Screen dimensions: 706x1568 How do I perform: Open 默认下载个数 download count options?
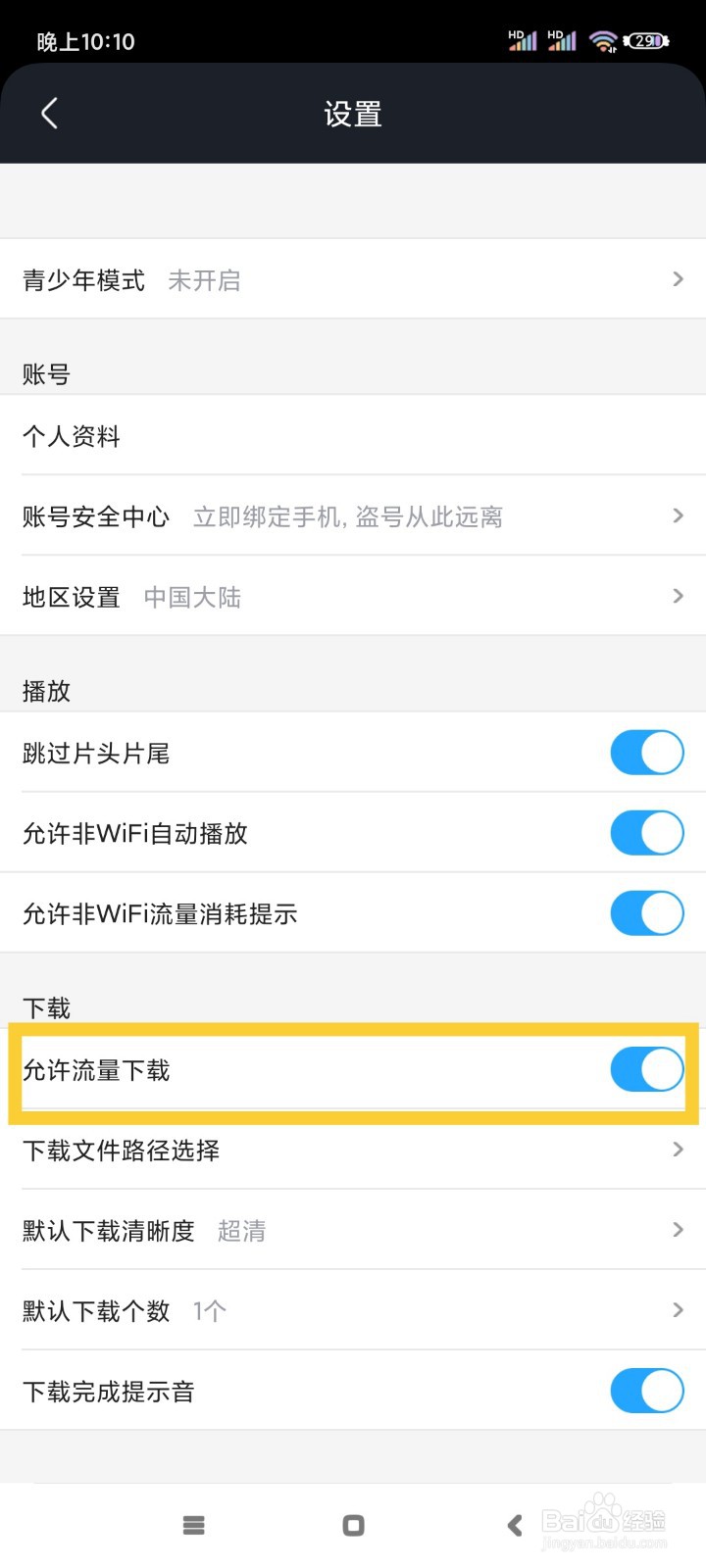[x=353, y=1310]
